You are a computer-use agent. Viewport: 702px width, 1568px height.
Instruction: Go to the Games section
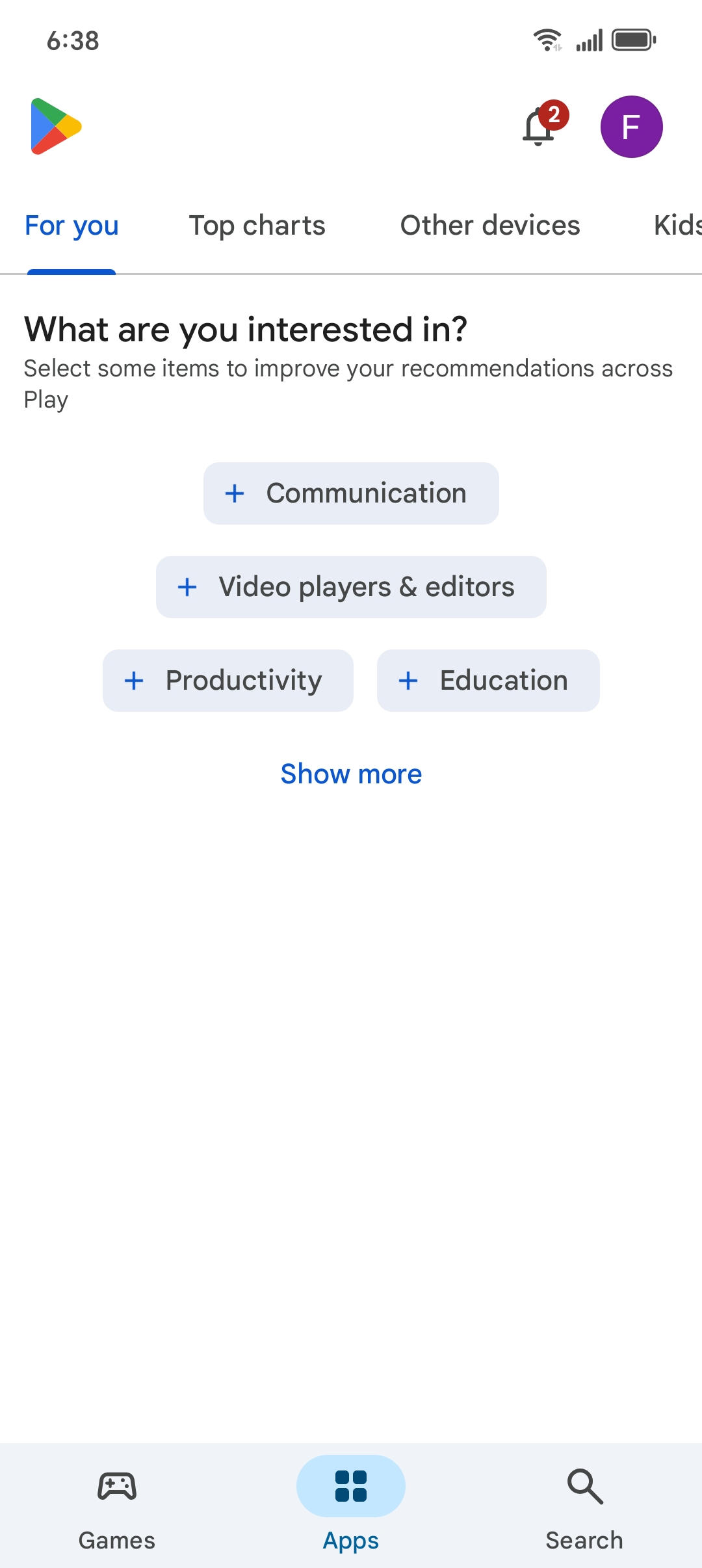(117, 1508)
